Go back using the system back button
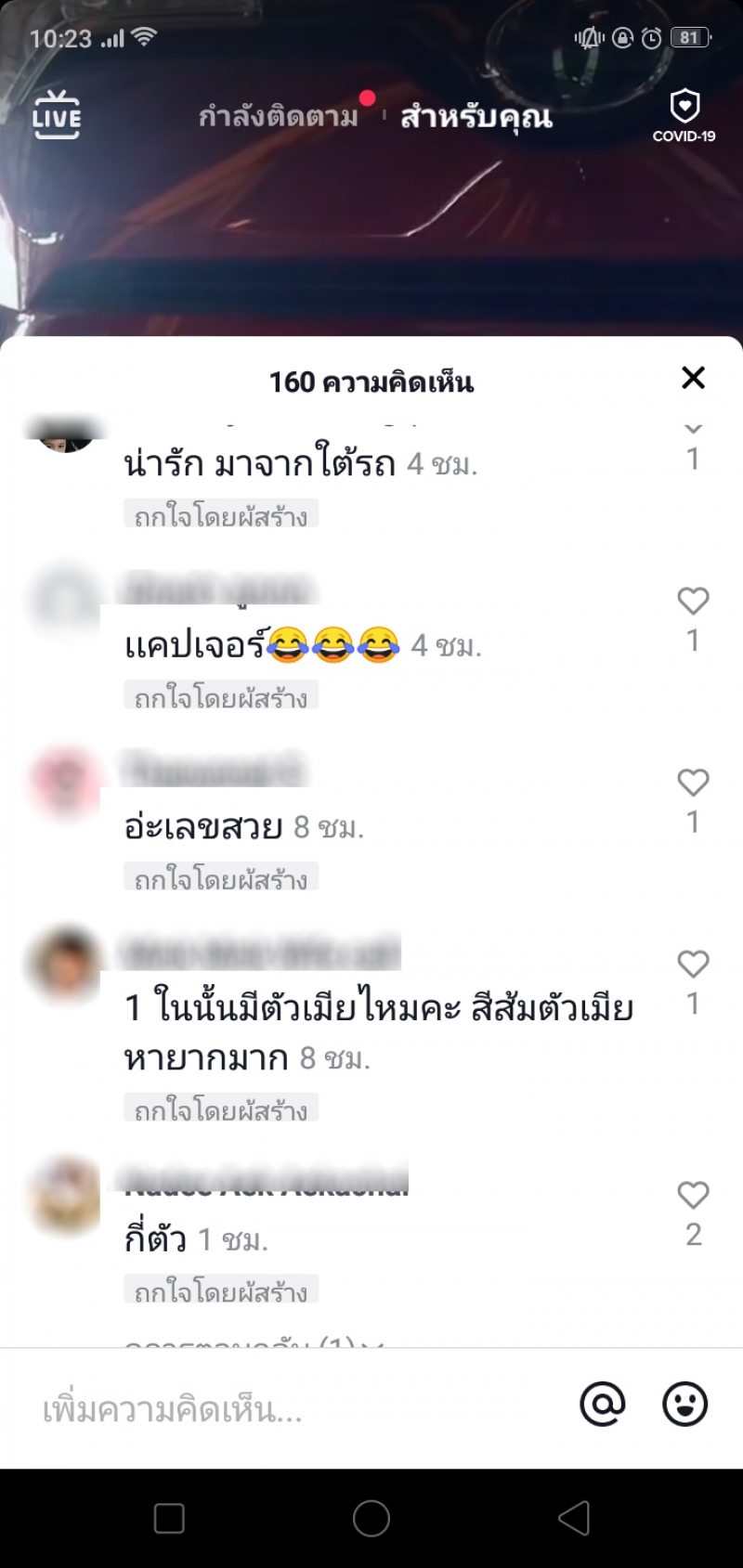743x1568 pixels. coord(574,1518)
